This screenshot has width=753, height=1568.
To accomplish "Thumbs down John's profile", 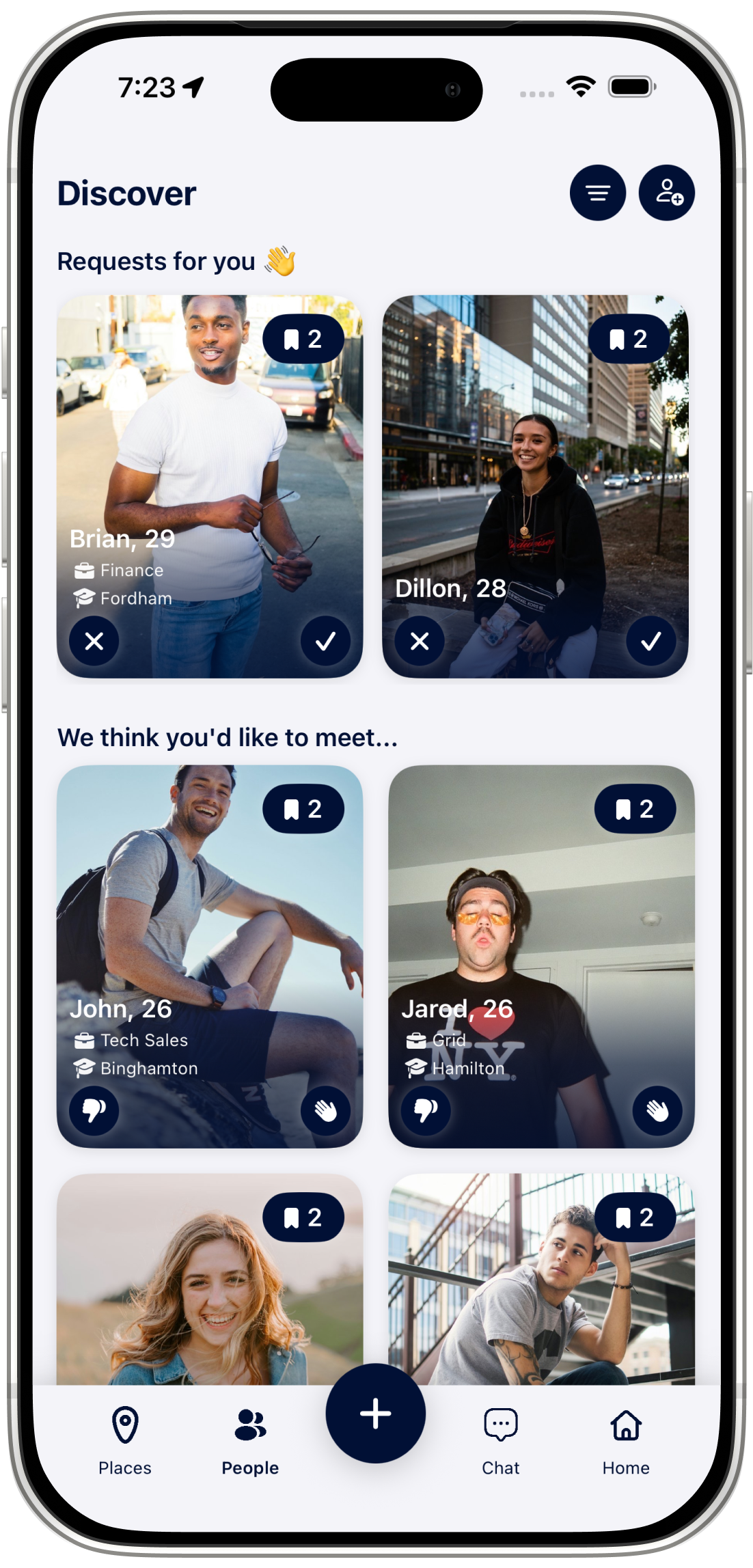I will [94, 1111].
